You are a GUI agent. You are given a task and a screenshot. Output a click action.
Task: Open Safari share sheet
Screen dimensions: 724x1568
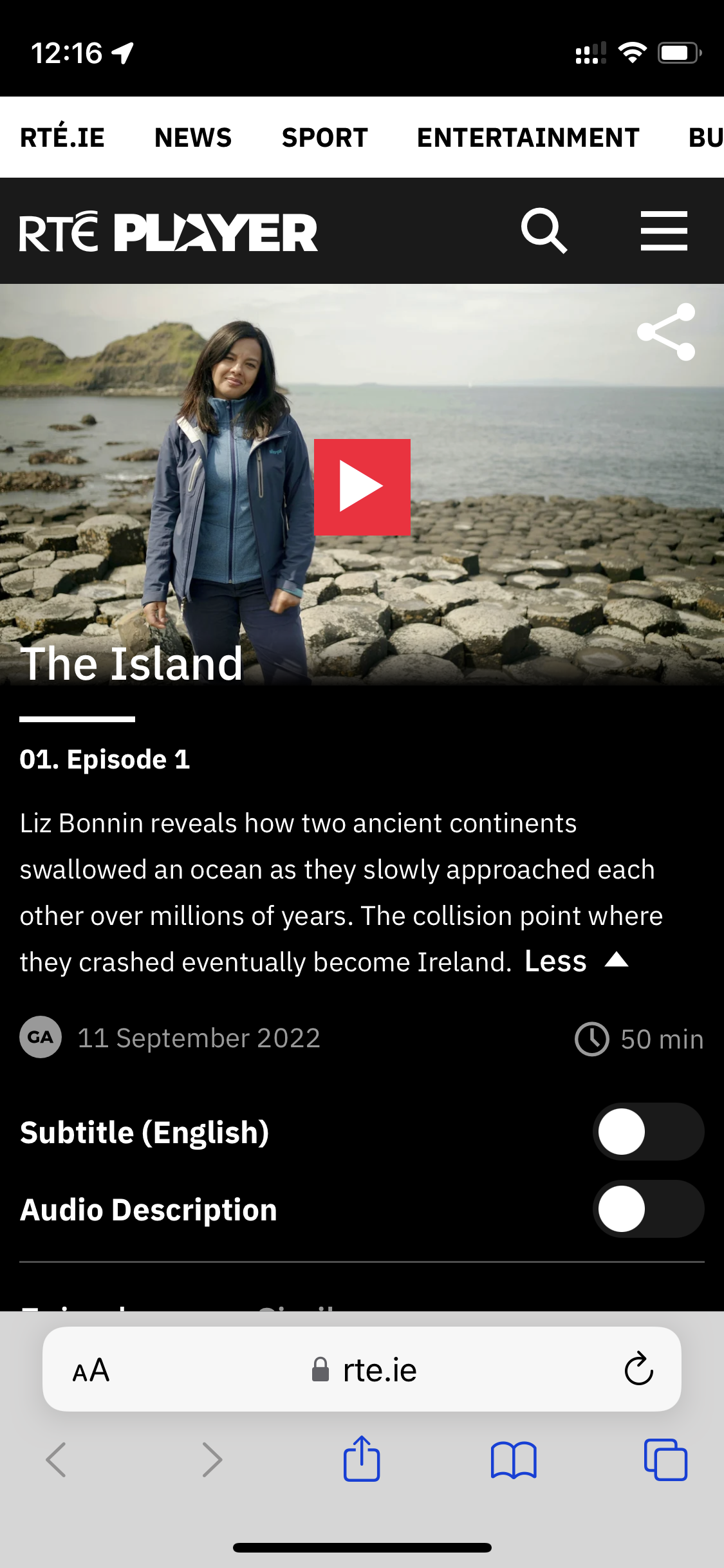coord(362,1459)
